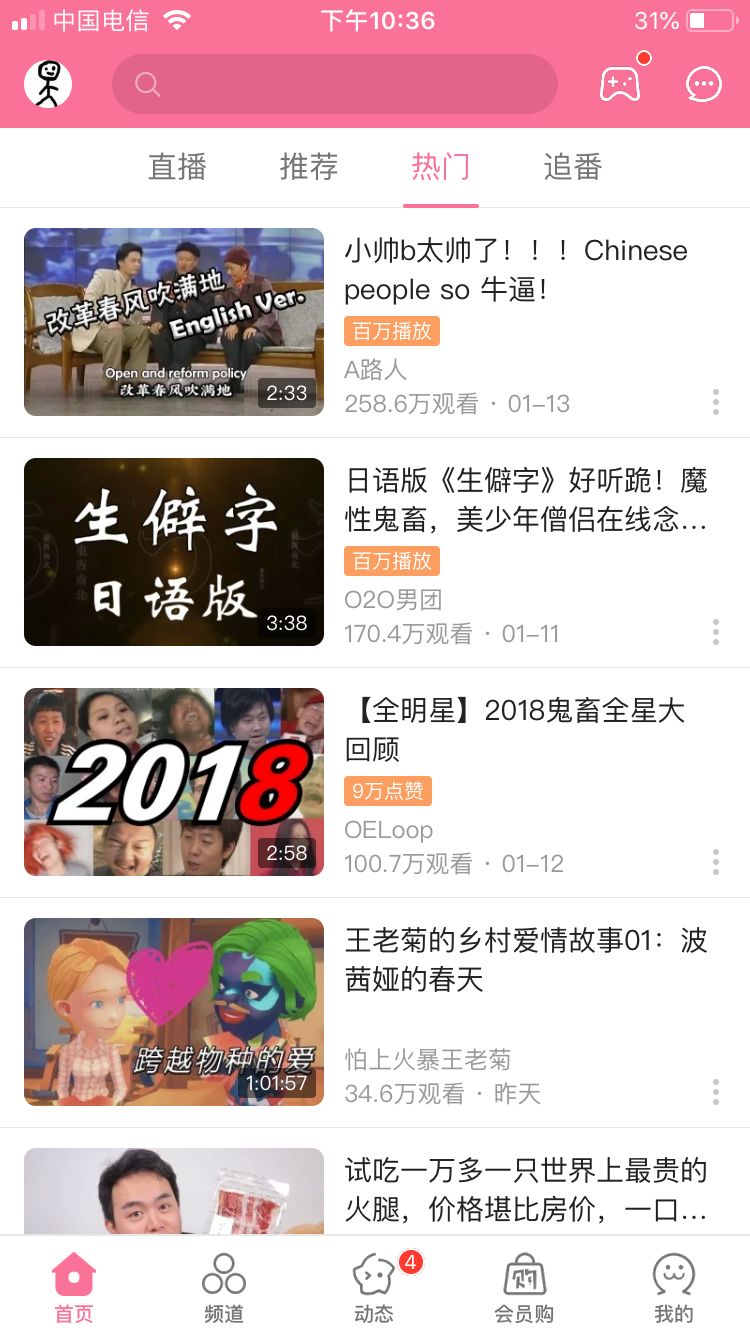Screen dimensions: 750x1334
Task: Switch to the 直播 tab
Action: (177, 166)
